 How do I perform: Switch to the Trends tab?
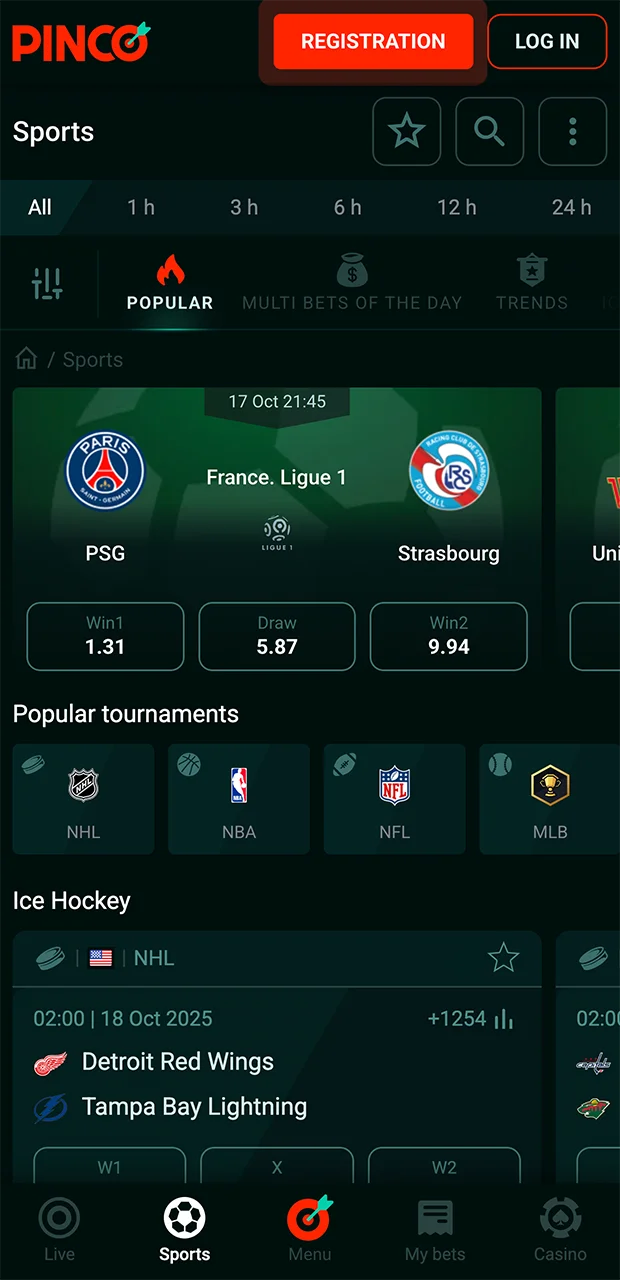pyautogui.click(x=531, y=284)
